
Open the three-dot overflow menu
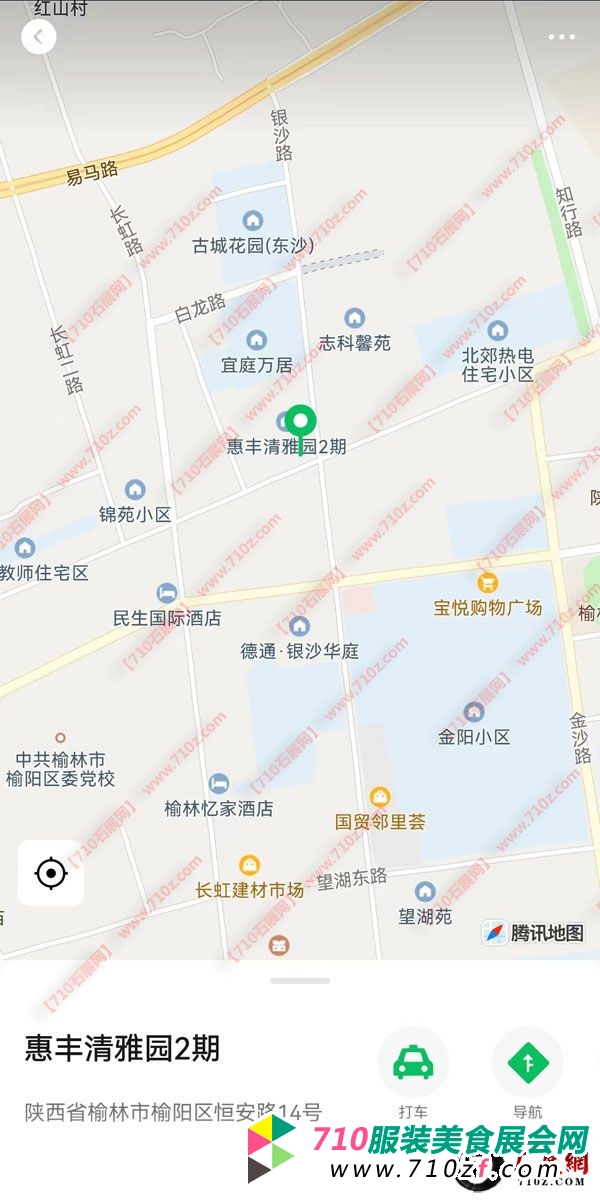(562, 37)
